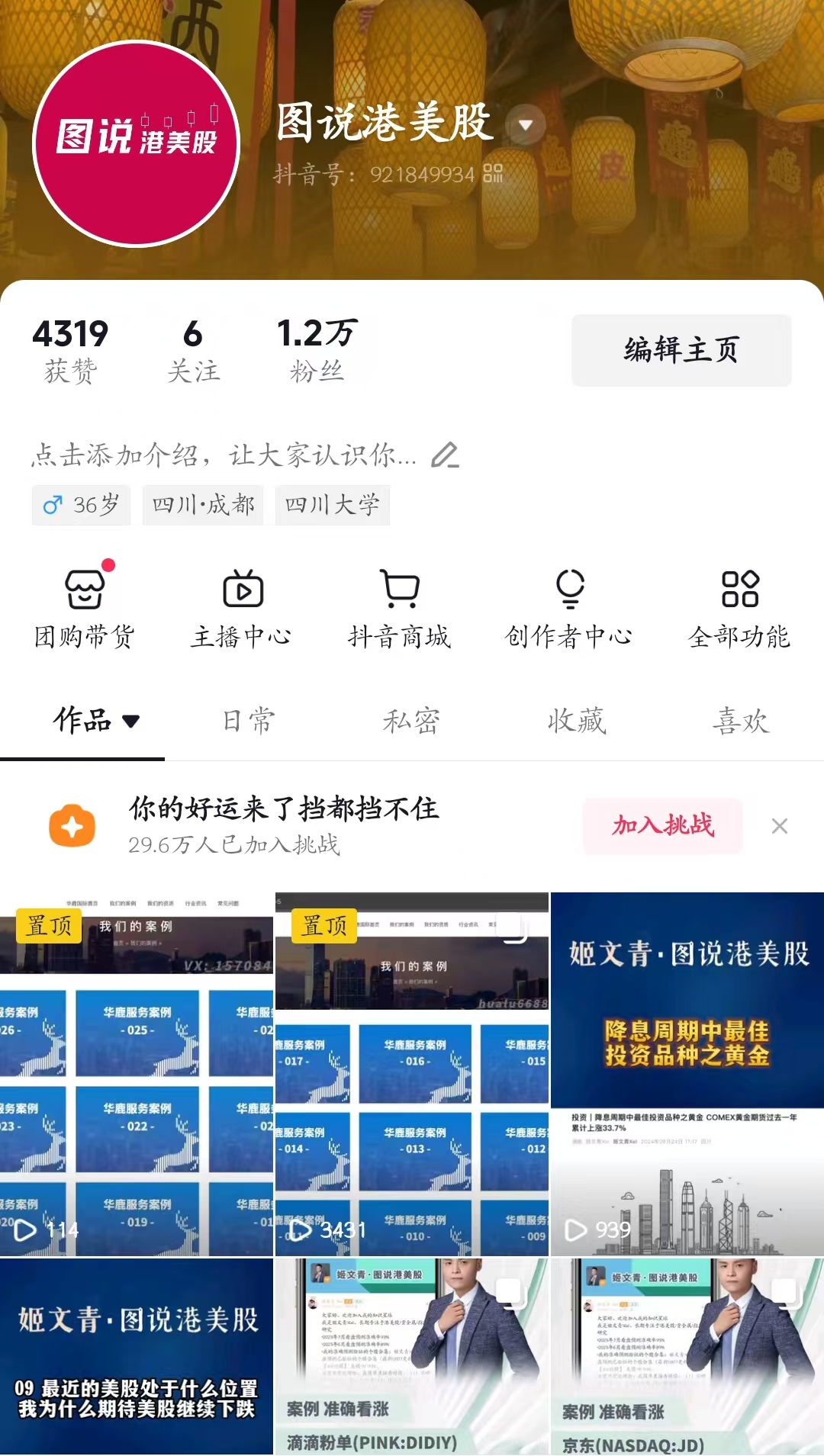Switch to the 日常 tab
This screenshot has width=824, height=1456.
pos(249,721)
